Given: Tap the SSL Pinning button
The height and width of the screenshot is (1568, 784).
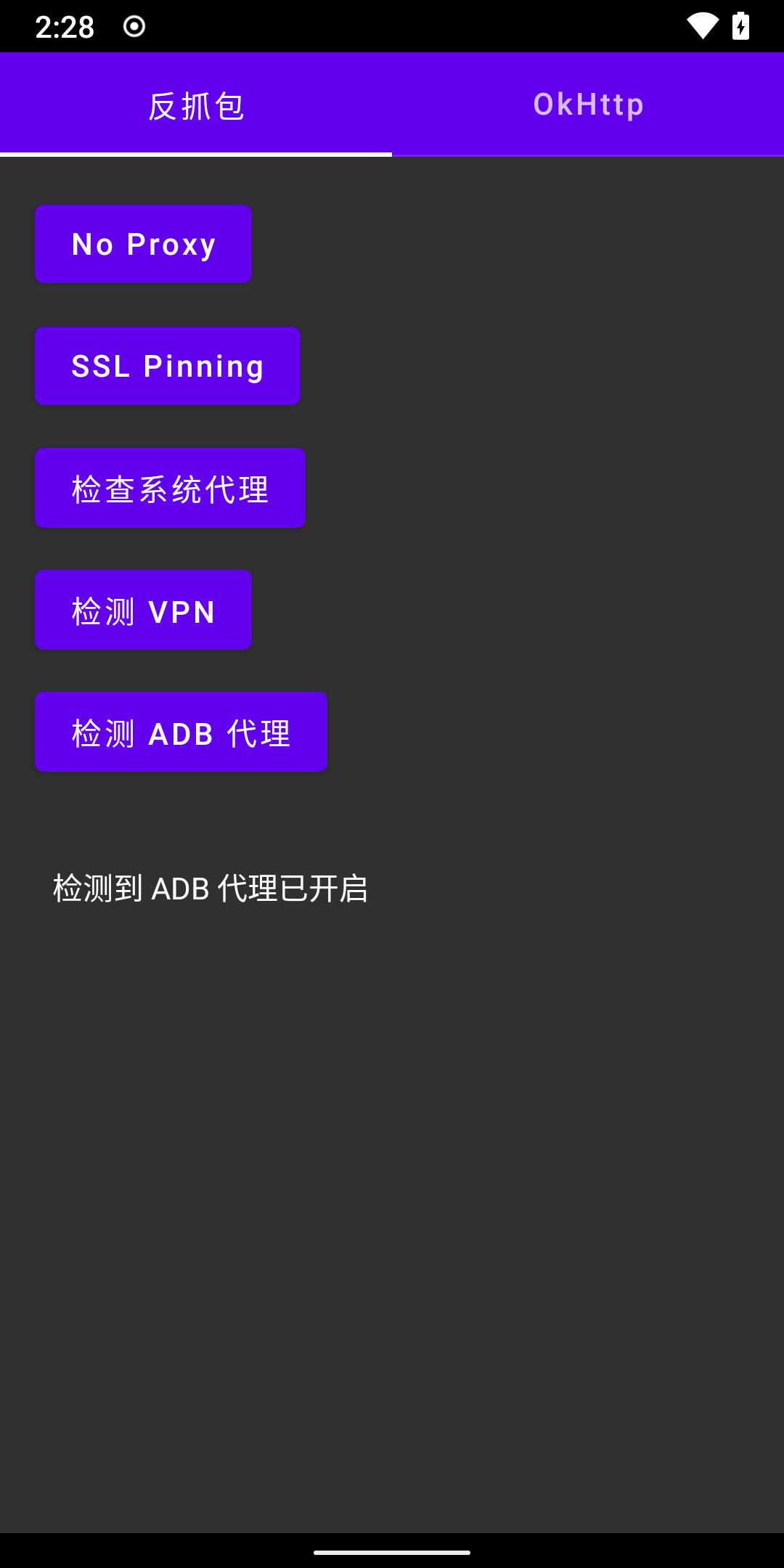Looking at the screenshot, I should click(166, 365).
